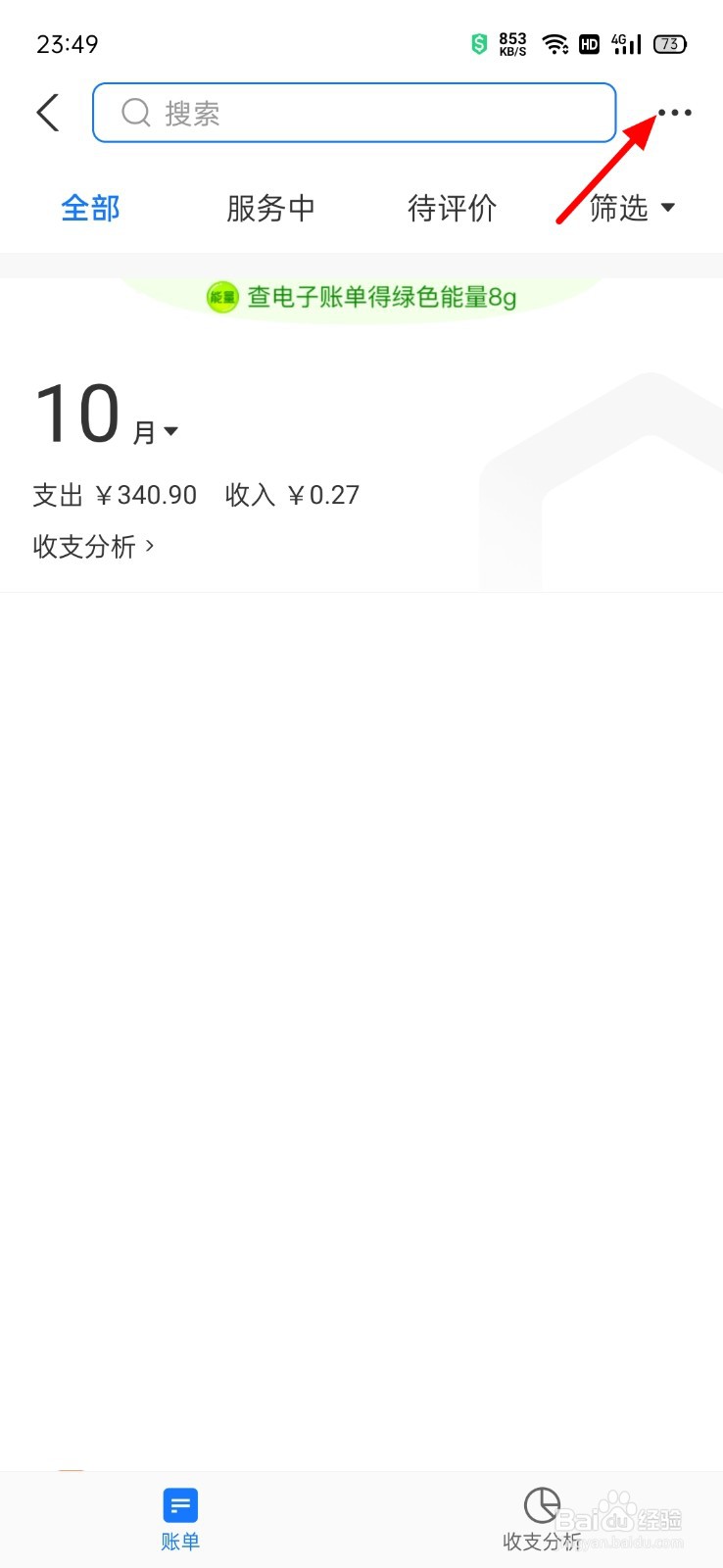This screenshot has height=1568, width=723.
Task: Open the 收支分析 link under the totals
Action: point(94,546)
